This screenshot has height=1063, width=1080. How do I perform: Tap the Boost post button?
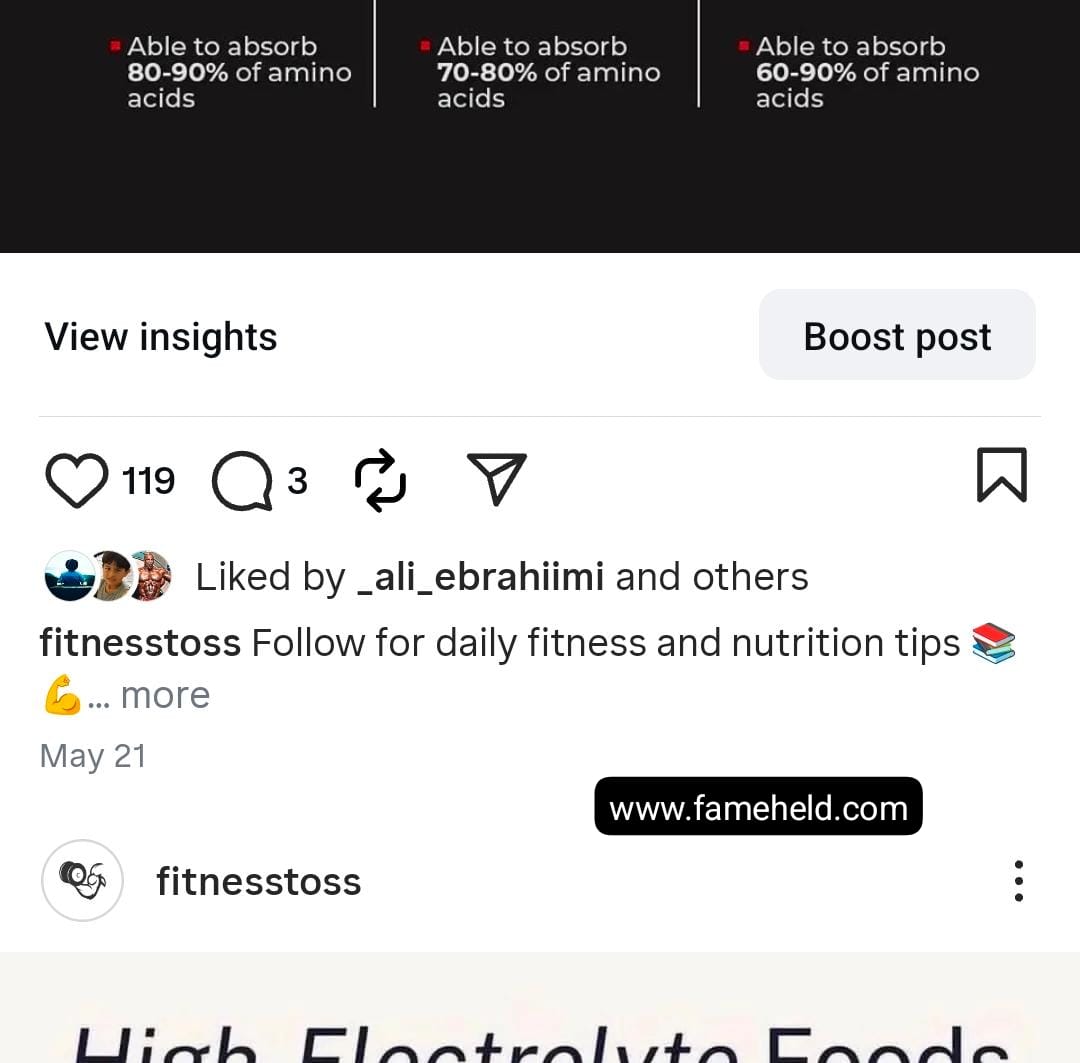coord(897,336)
